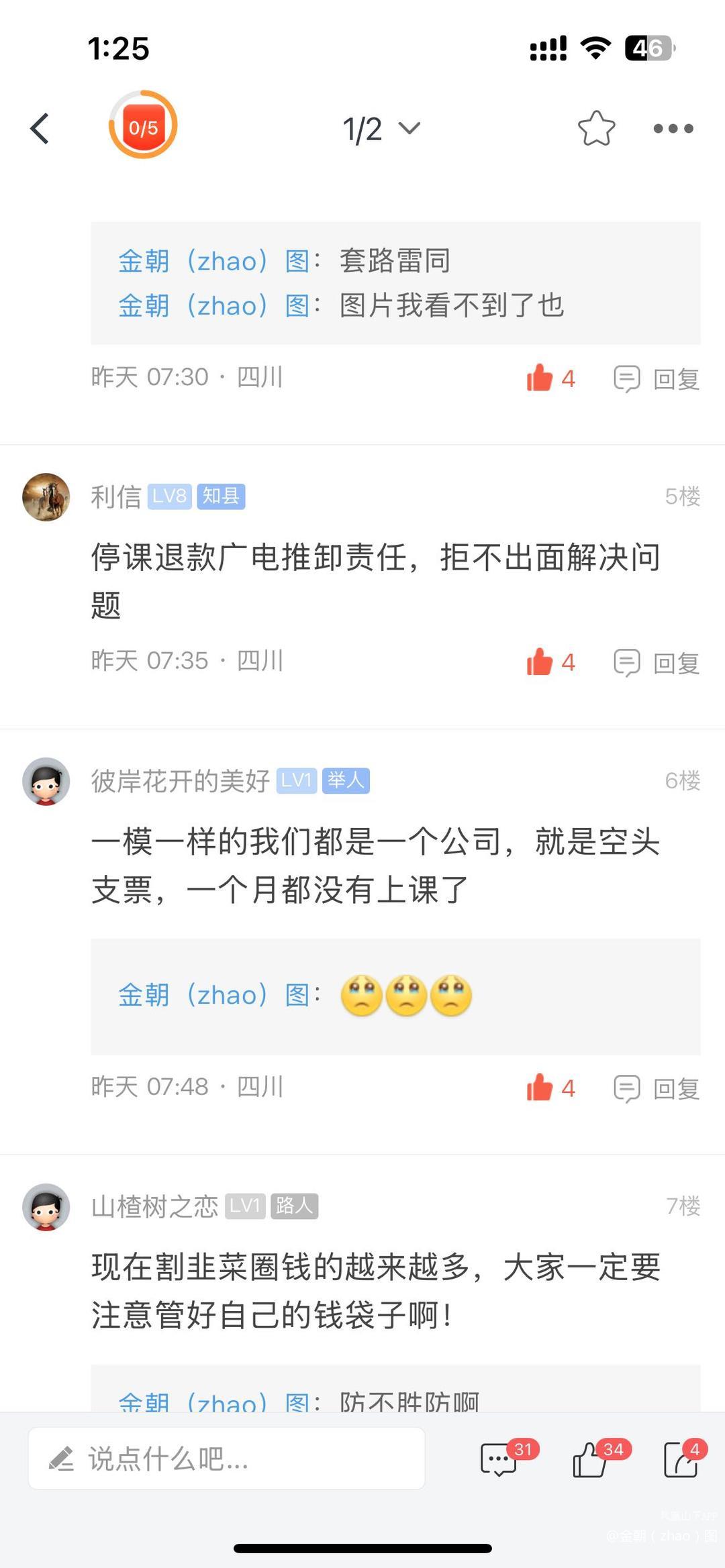The image size is (725, 1568).
Task: Tap the 说点什么吧 comment input
Action: click(226, 1459)
